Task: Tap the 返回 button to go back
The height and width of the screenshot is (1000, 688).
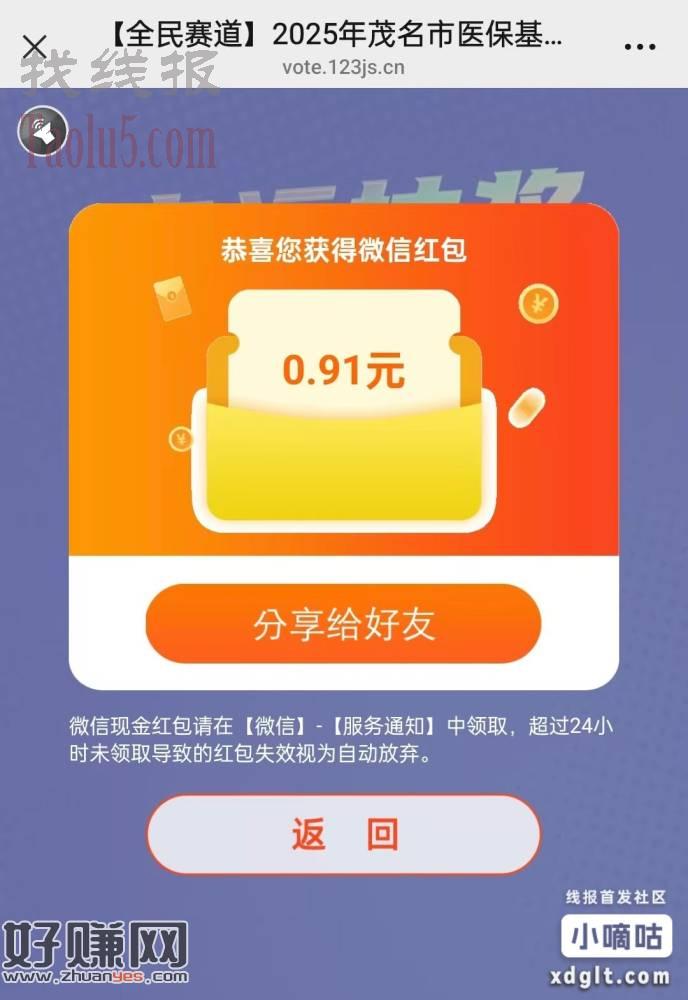Action: [x=343, y=833]
